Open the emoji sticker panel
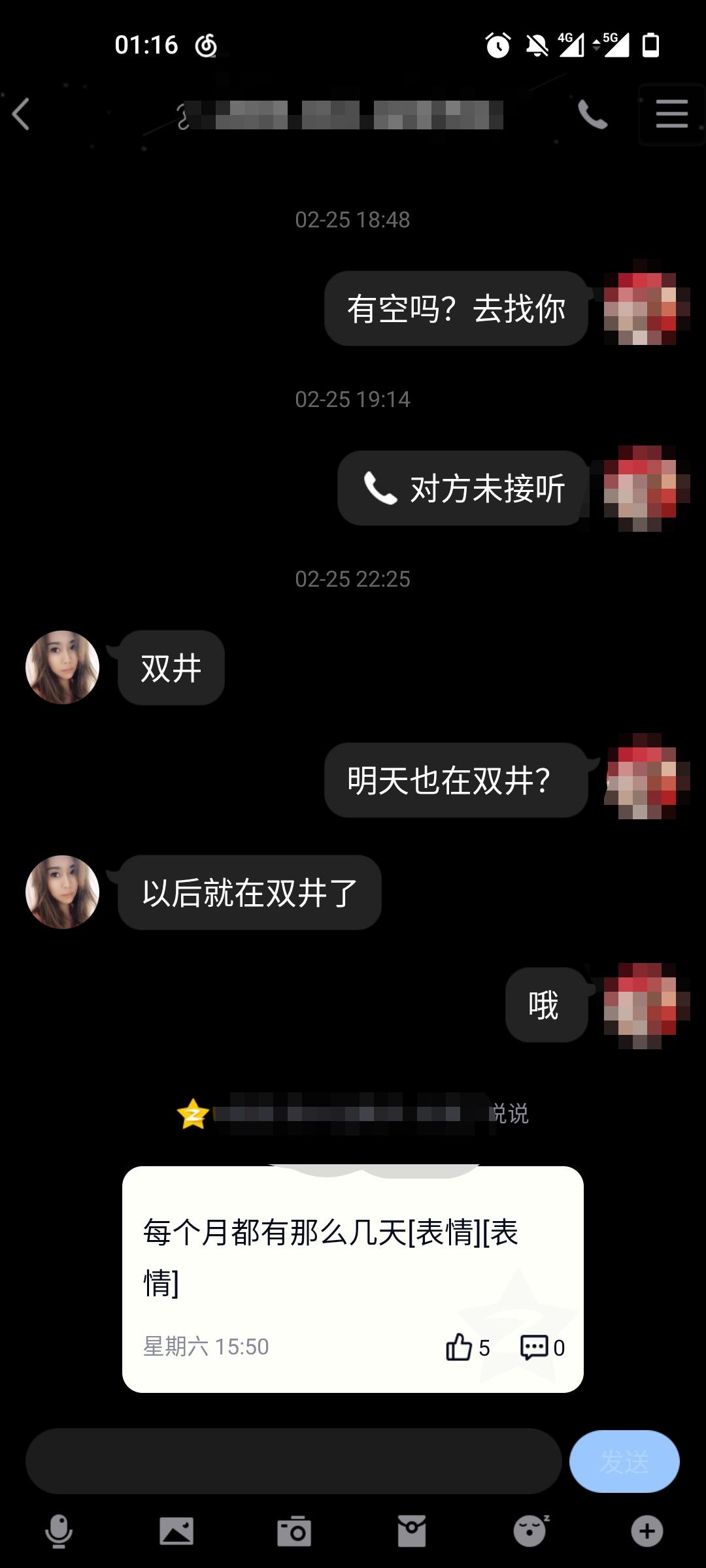 coord(529,1531)
